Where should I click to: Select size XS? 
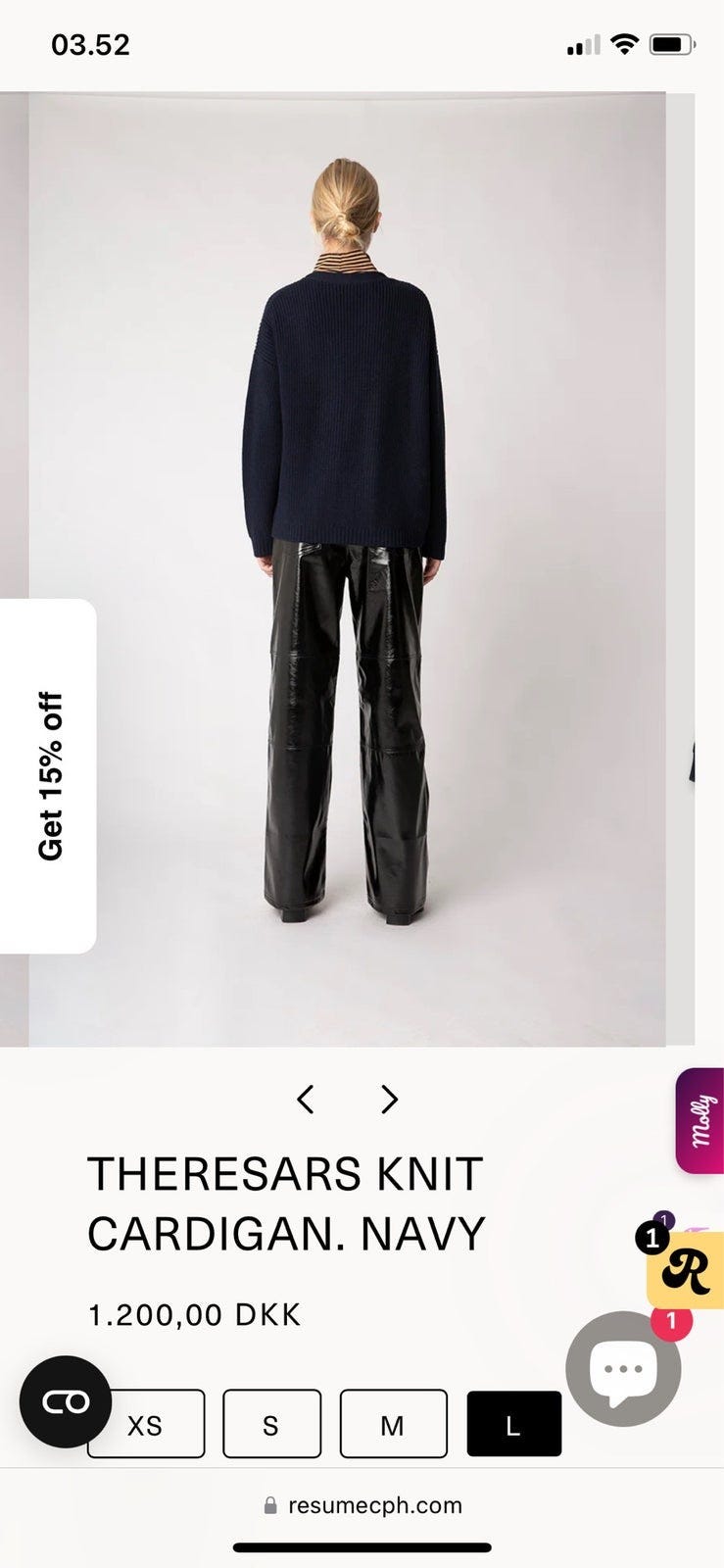(x=146, y=1424)
